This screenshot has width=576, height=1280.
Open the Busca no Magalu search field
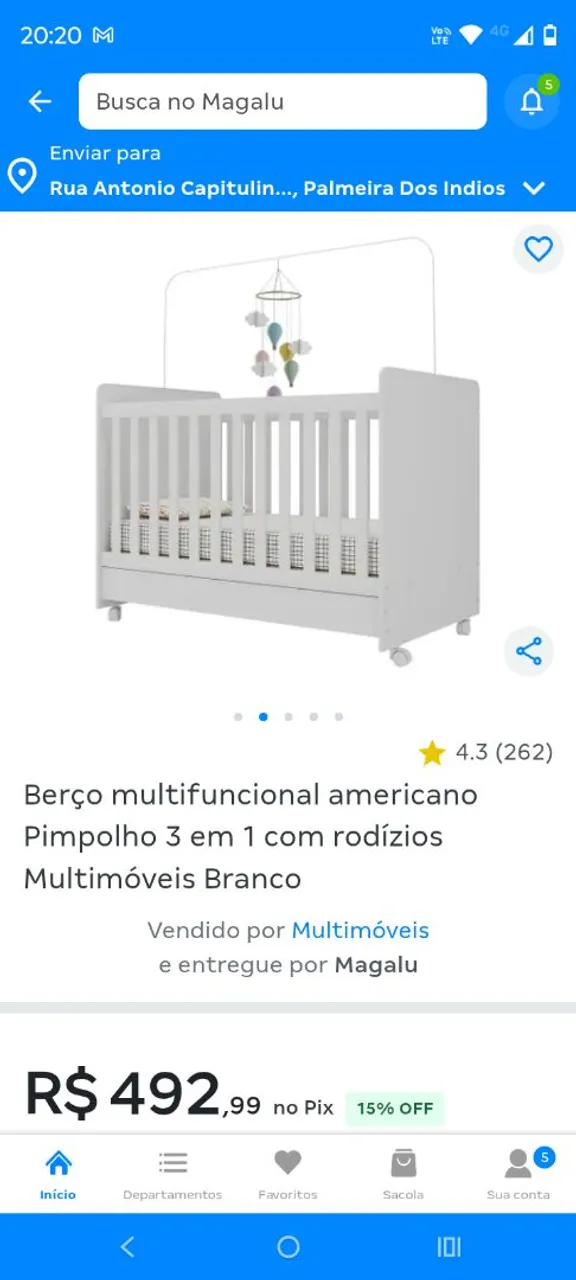pyautogui.click(x=283, y=101)
